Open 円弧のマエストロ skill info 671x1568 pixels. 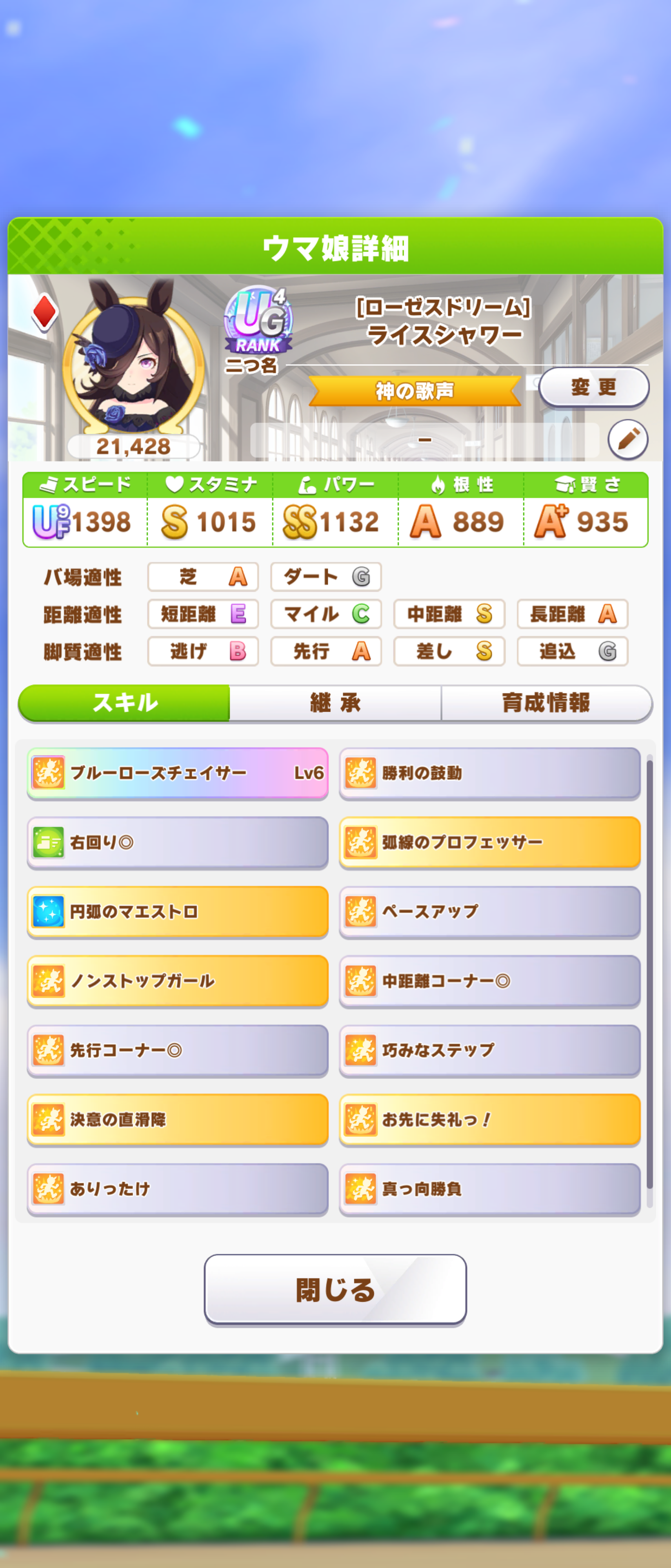tap(178, 912)
